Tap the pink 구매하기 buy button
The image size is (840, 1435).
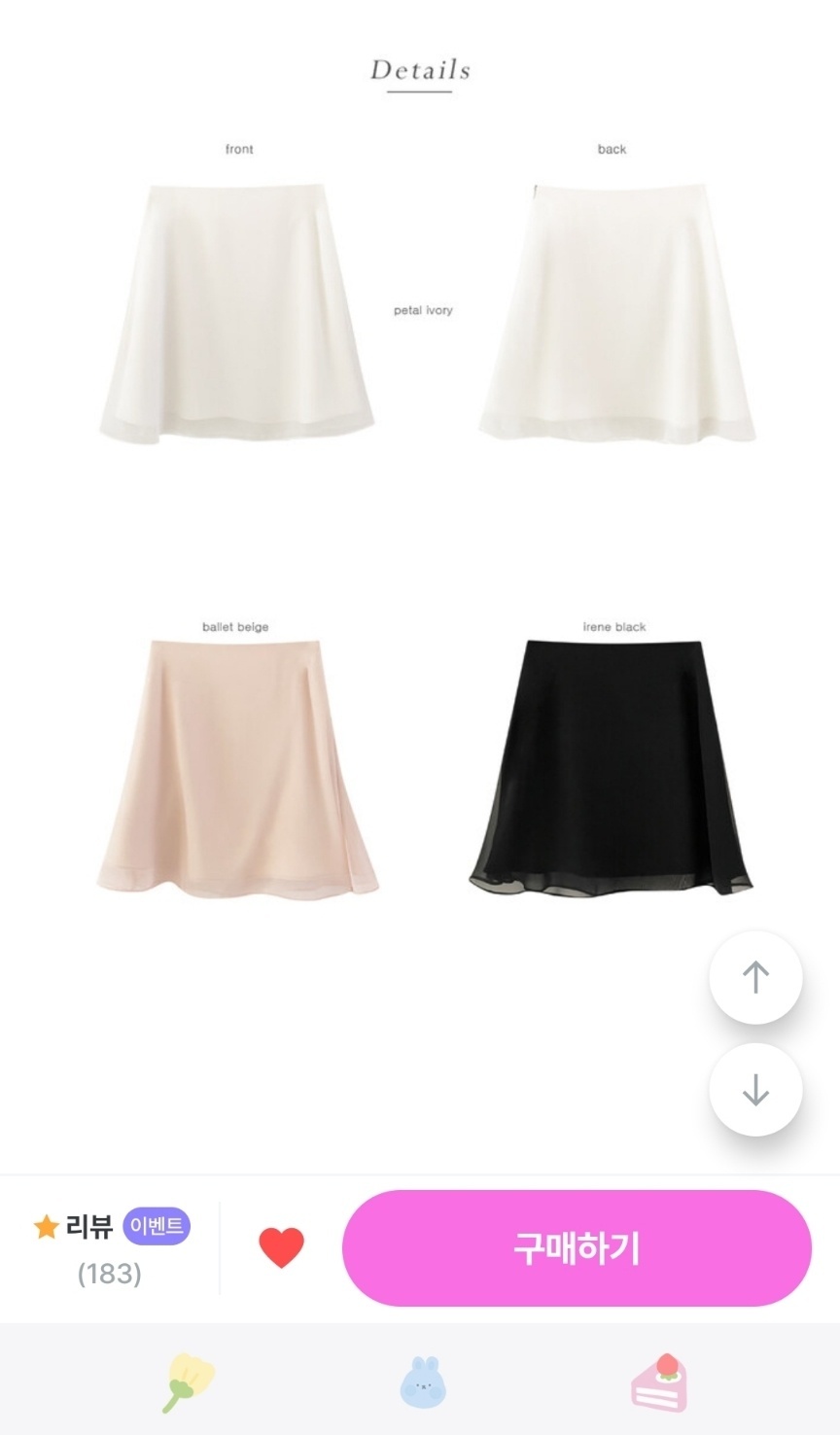pyautogui.click(x=577, y=1247)
